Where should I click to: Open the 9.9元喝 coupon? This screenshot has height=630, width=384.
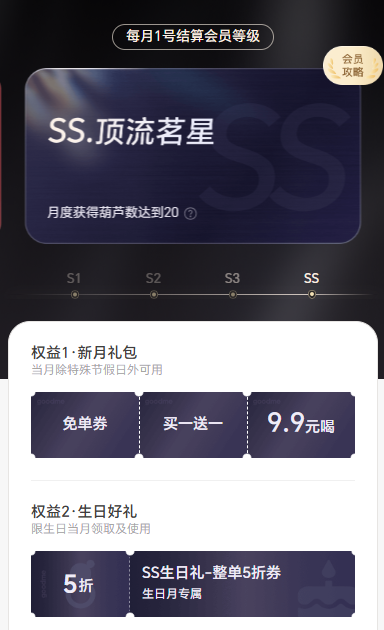301,425
